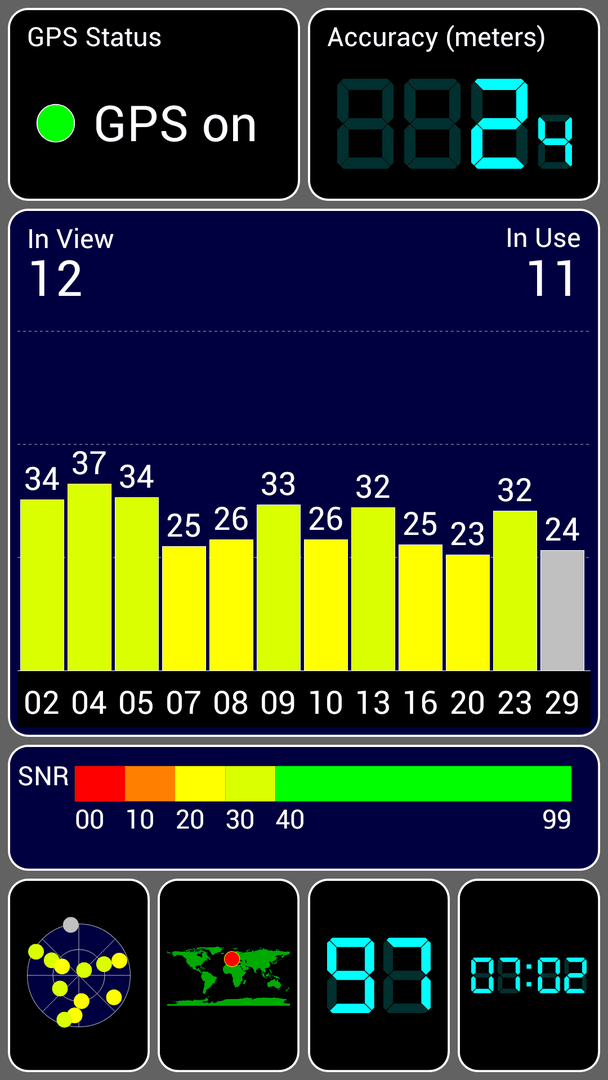The image size is (608, 1080).
Task: Tap the Accuracy (meters) panel
Action: pyautogui.click(x=454, y=104)
